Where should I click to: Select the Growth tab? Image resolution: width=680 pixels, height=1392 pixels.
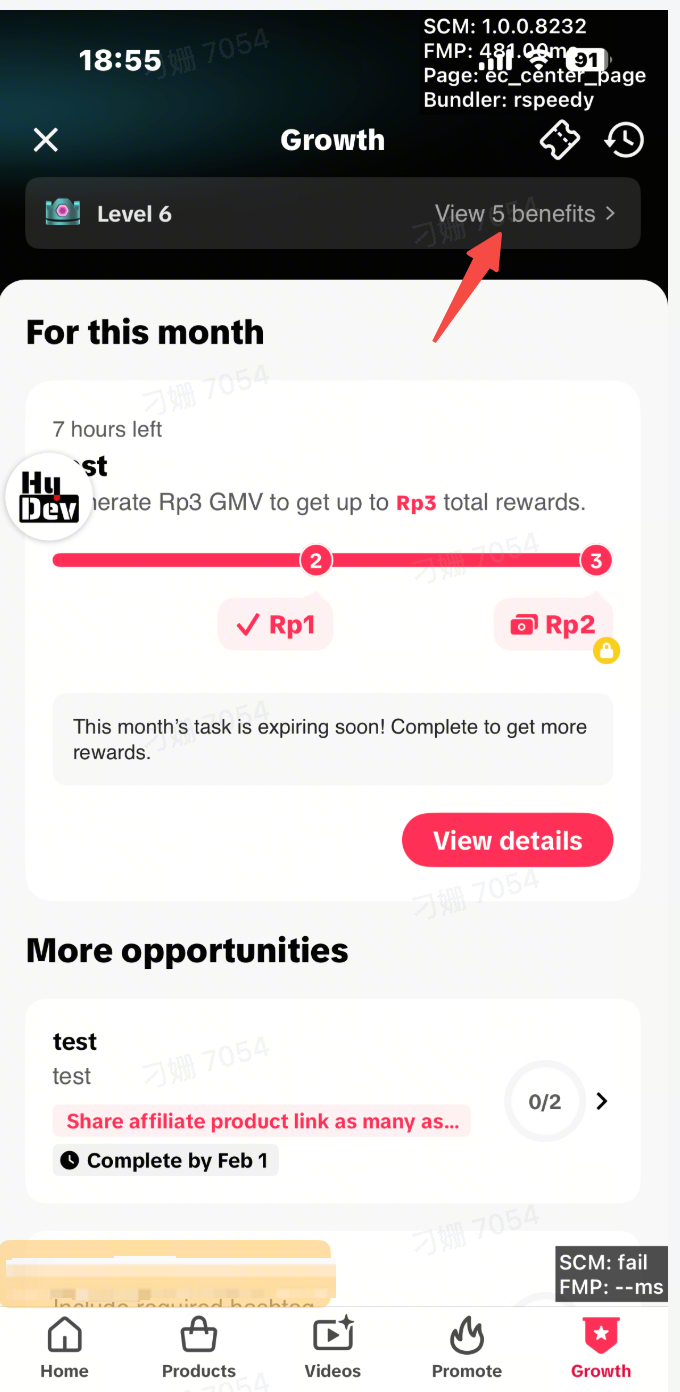(601, 1348)
